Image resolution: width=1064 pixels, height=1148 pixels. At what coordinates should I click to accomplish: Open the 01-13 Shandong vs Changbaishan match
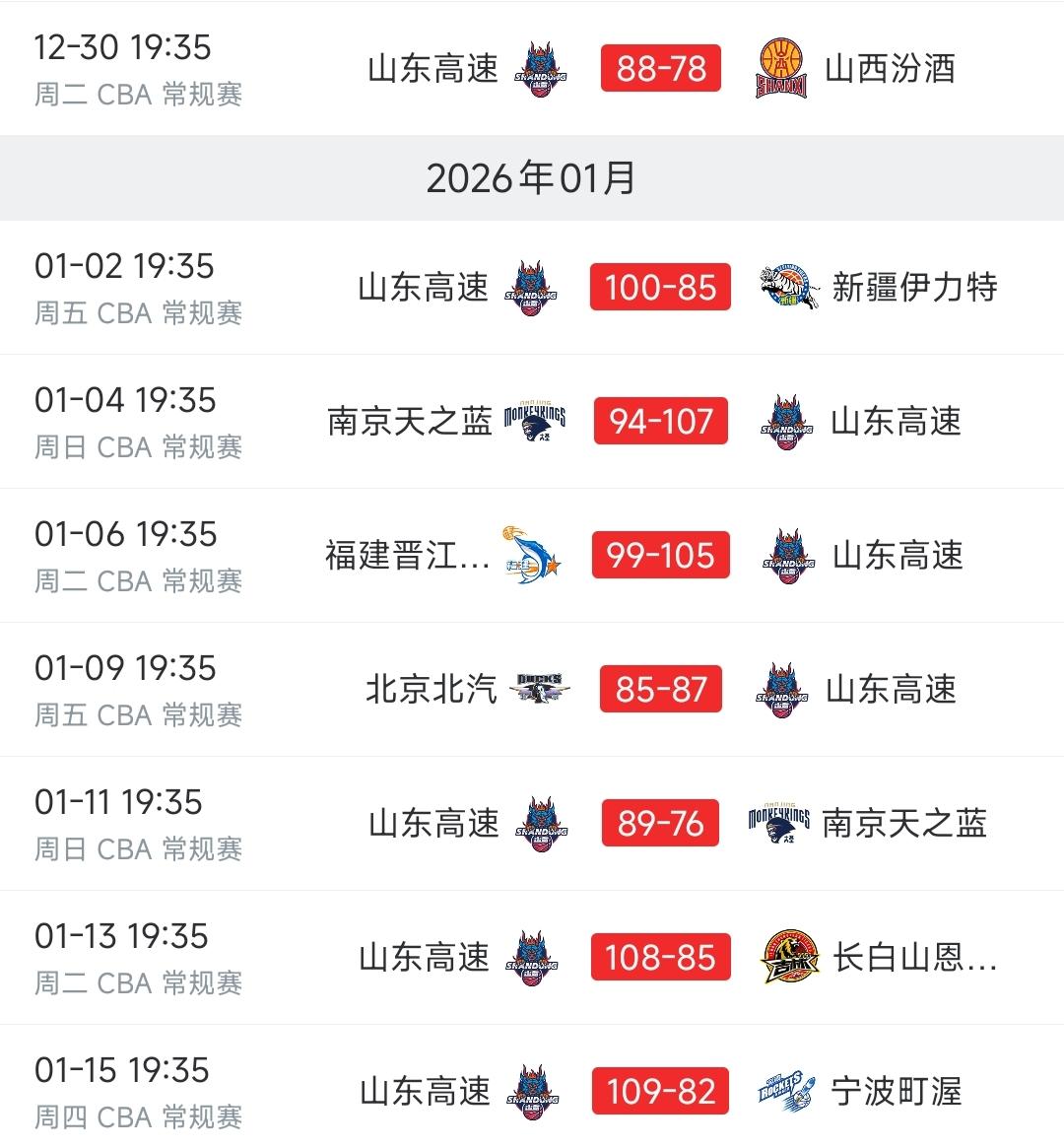coord(660,958)
